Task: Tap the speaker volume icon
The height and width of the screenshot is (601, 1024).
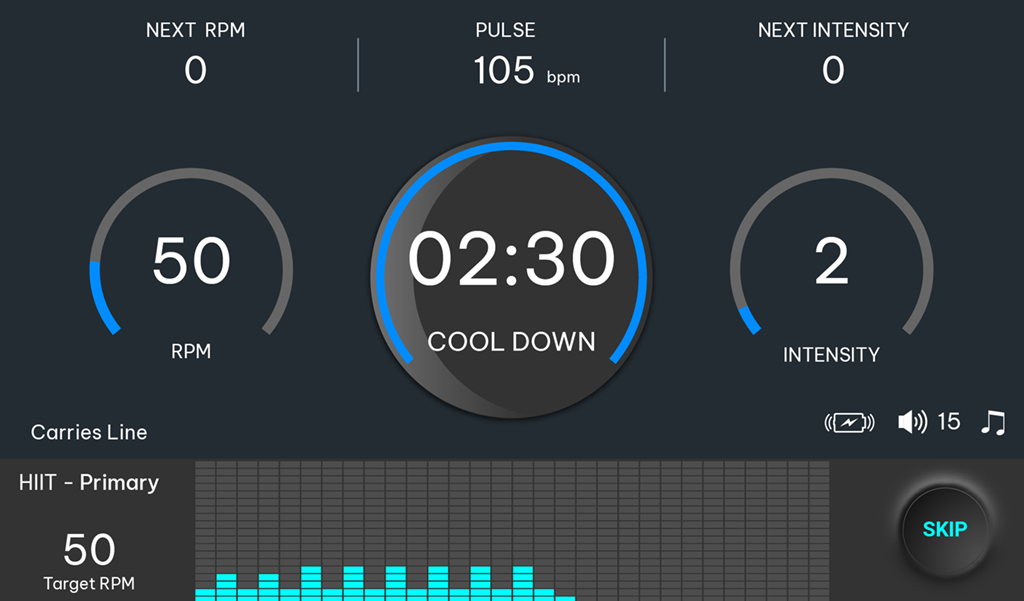Action: 912,422
